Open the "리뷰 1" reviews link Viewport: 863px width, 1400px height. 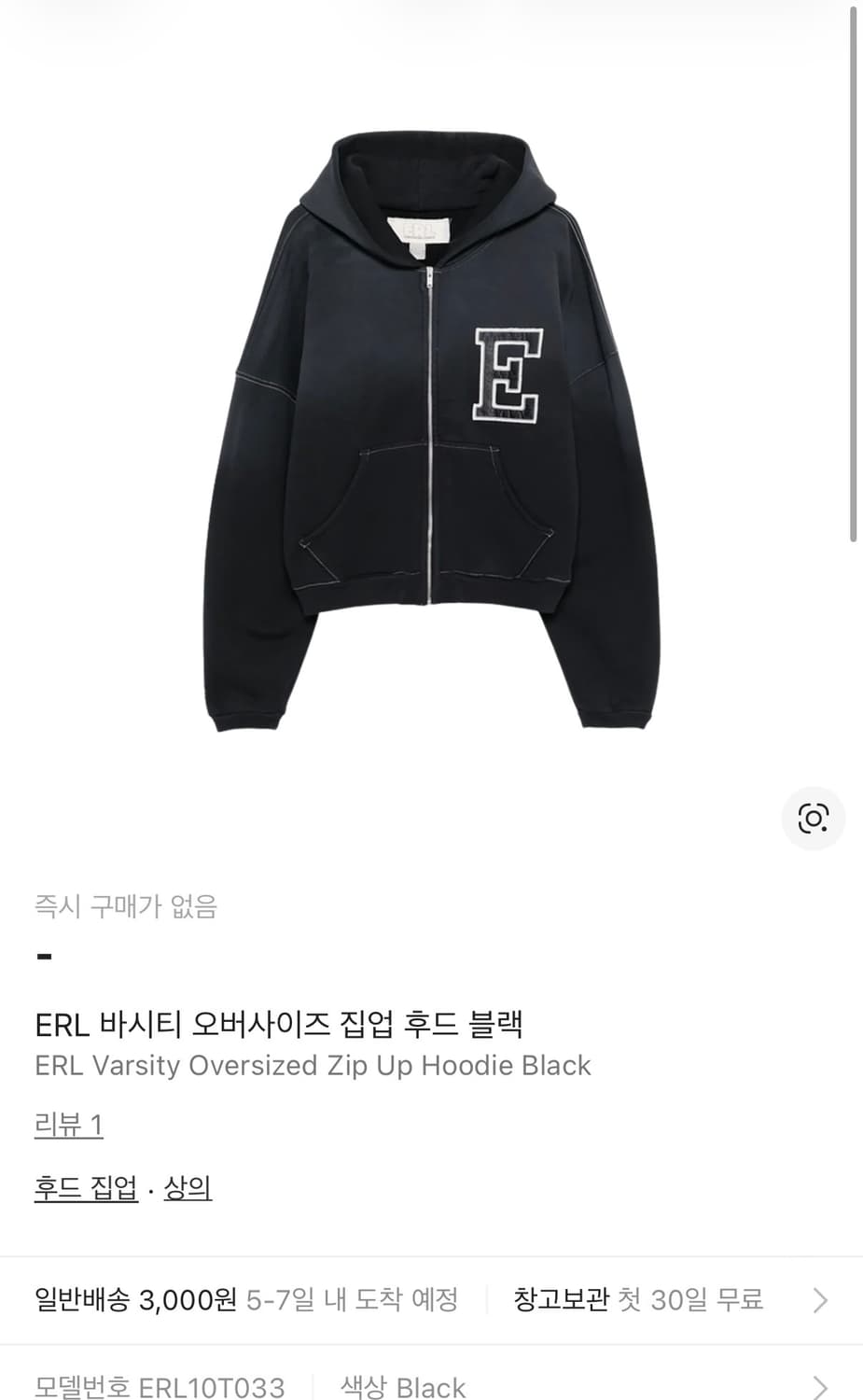click(69, 1126)
